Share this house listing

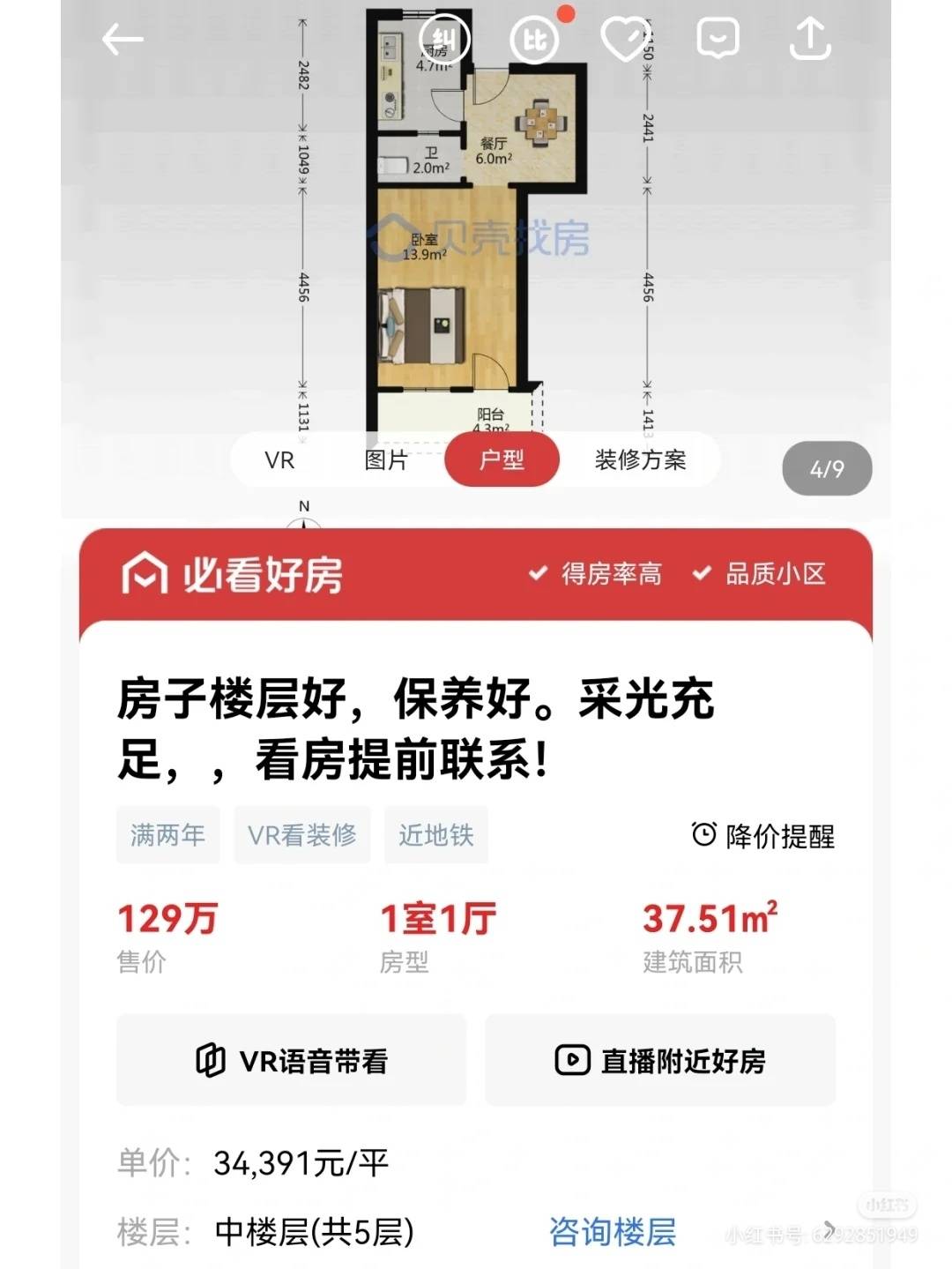tap(809, 39)
